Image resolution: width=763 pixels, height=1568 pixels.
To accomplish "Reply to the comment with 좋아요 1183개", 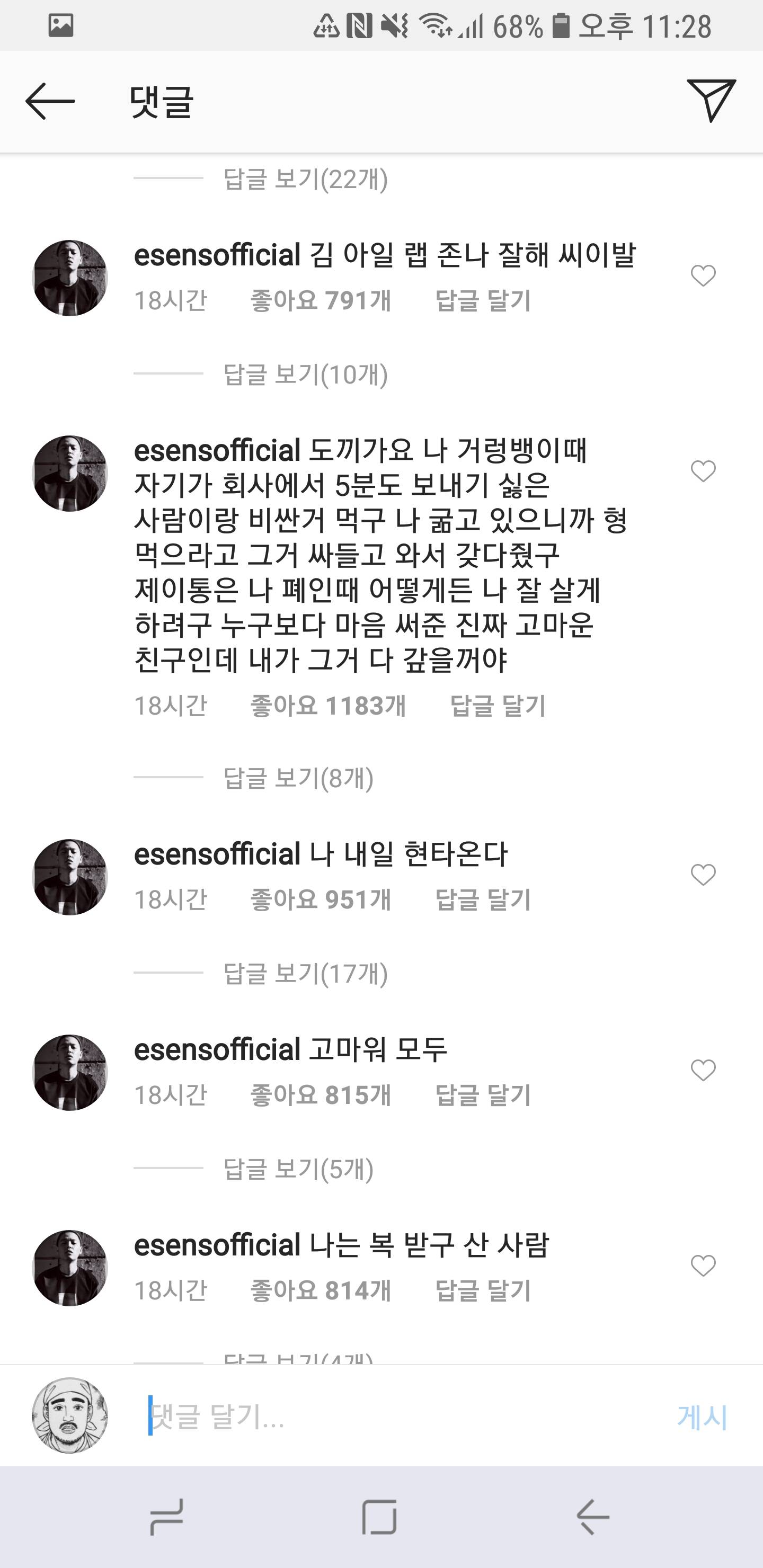I will (x=497, y=706).
